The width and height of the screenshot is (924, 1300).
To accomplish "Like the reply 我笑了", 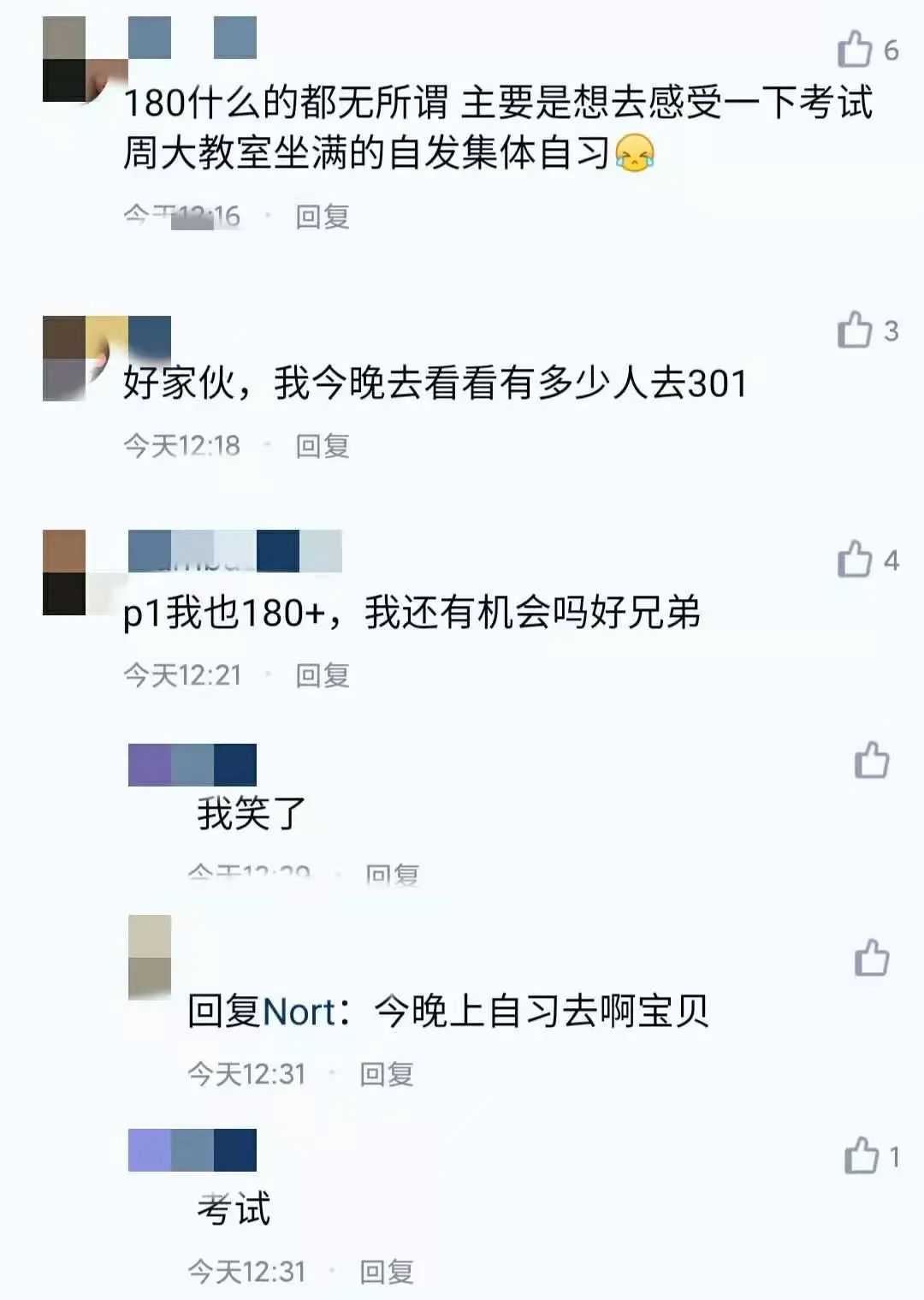I will tap(871, 761).
